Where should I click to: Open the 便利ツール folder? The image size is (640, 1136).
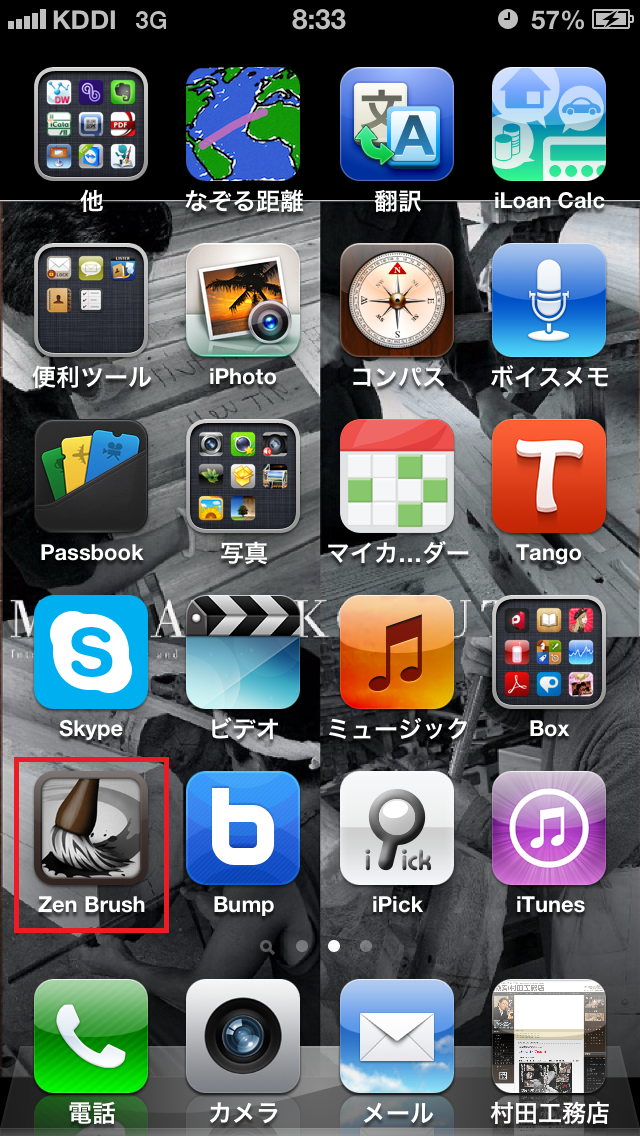coord(91,300)
